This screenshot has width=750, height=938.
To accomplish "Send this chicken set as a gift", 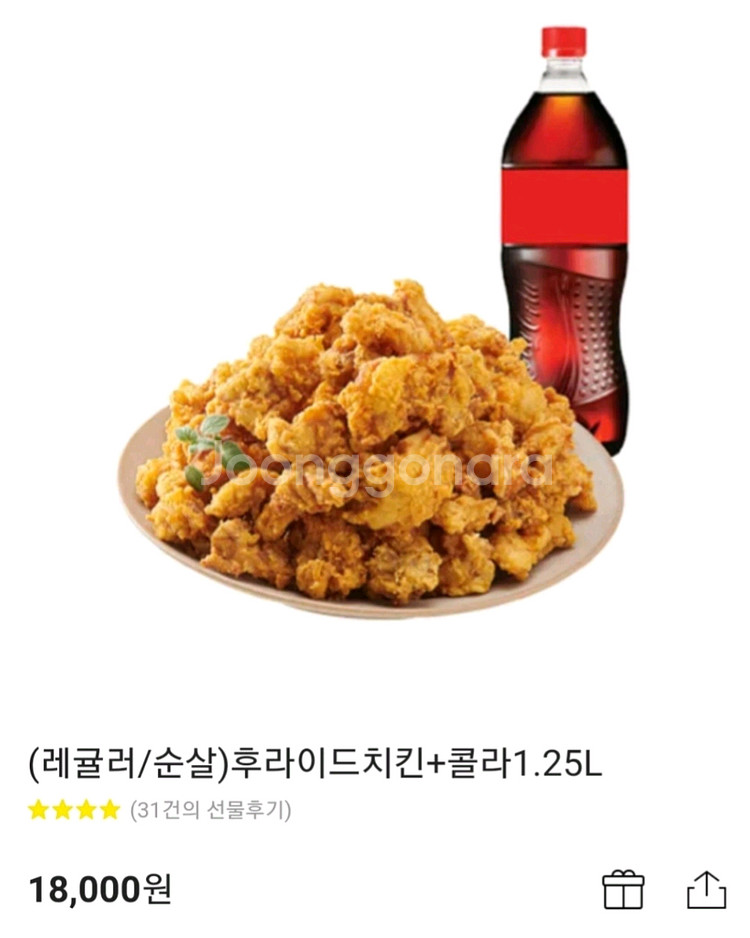I will point(623,888).
